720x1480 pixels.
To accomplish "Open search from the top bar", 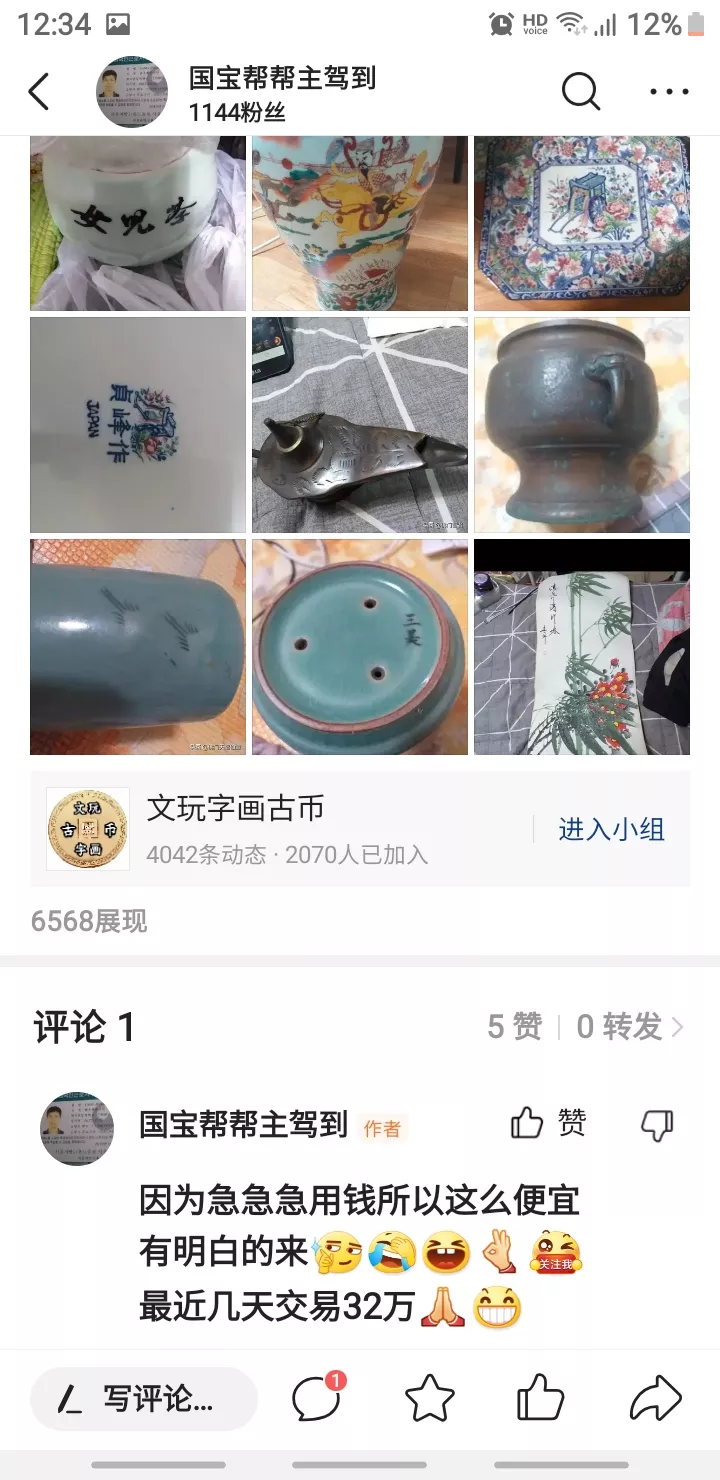I will (580, 92).
